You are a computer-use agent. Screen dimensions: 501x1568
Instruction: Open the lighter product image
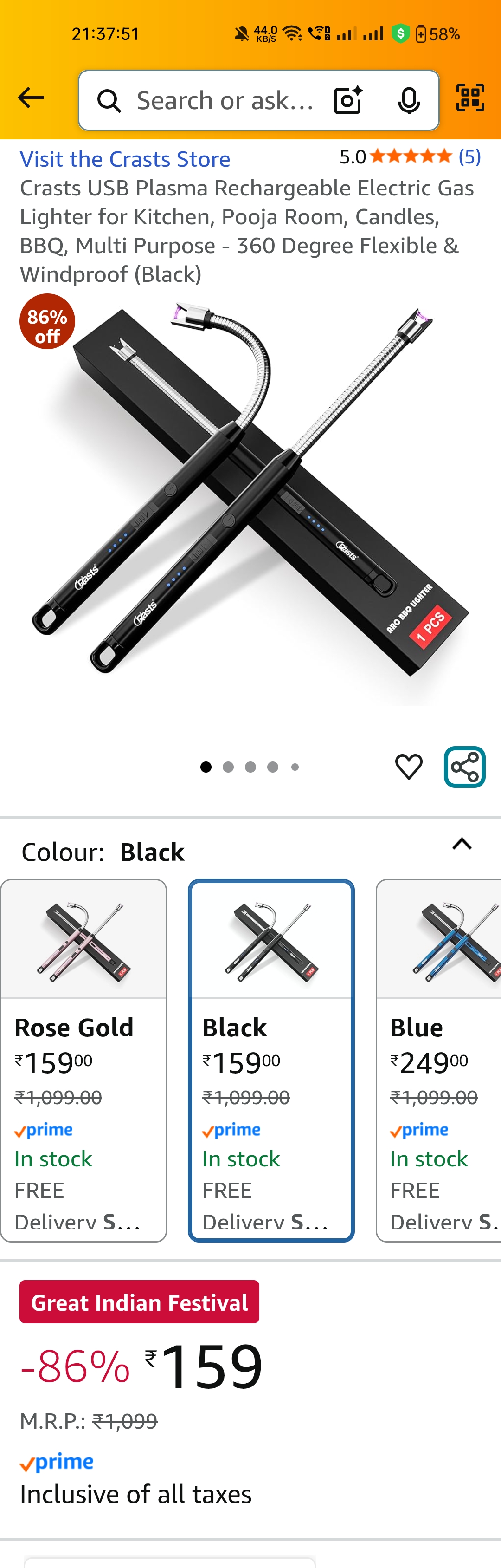[x=250, y=499]
